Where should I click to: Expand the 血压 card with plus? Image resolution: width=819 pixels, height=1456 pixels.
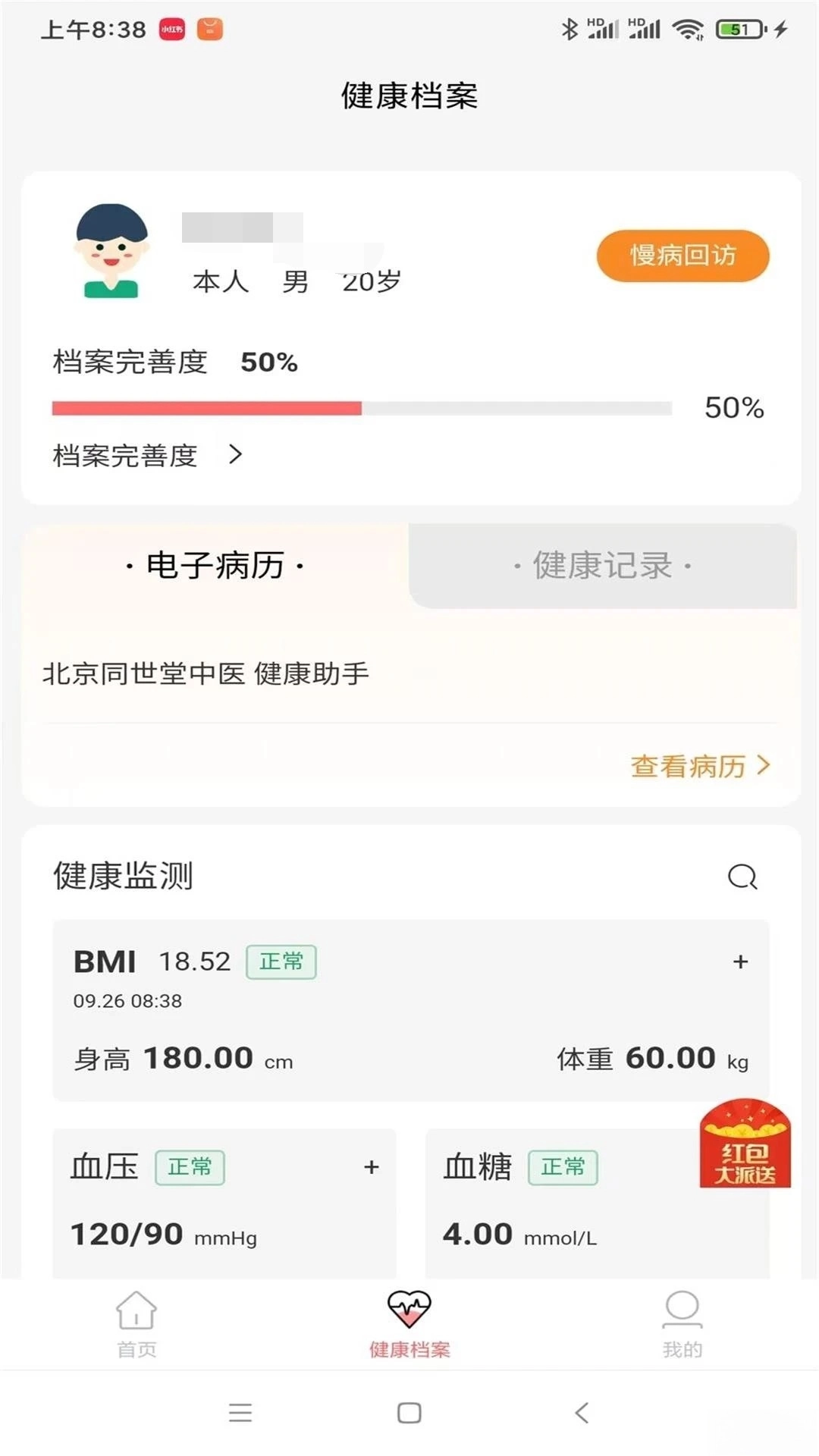372,1168
